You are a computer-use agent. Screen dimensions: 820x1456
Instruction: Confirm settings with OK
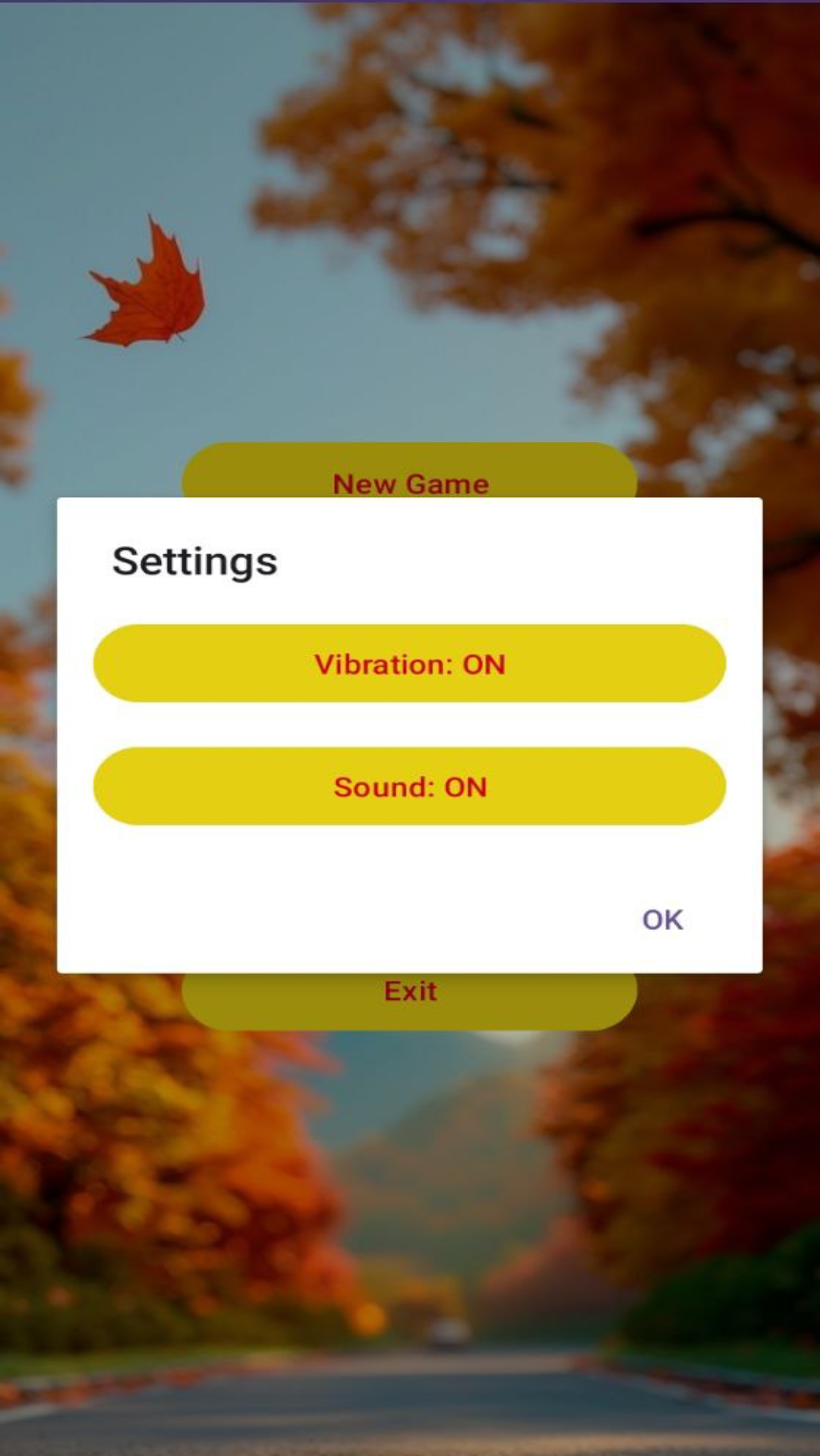tap(662, 919)
